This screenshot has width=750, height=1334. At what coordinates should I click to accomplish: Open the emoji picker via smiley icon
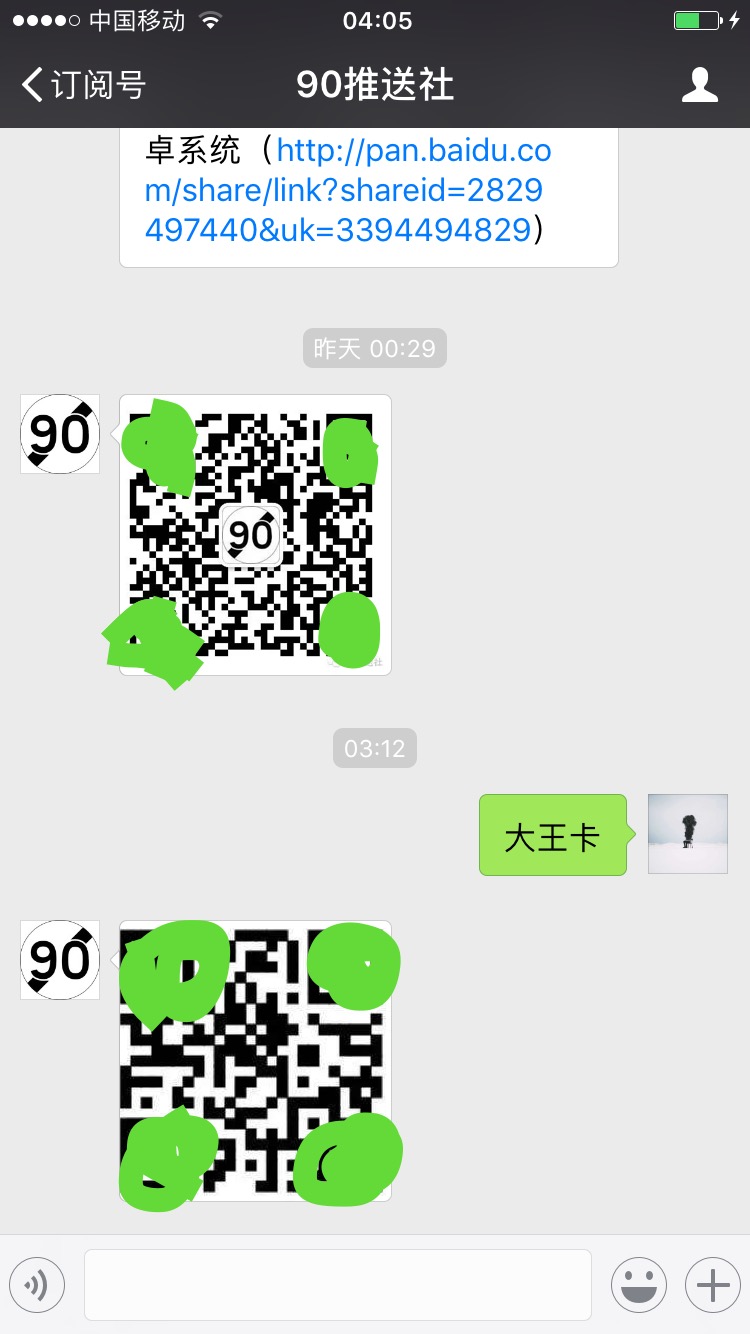pos(638,1284)
